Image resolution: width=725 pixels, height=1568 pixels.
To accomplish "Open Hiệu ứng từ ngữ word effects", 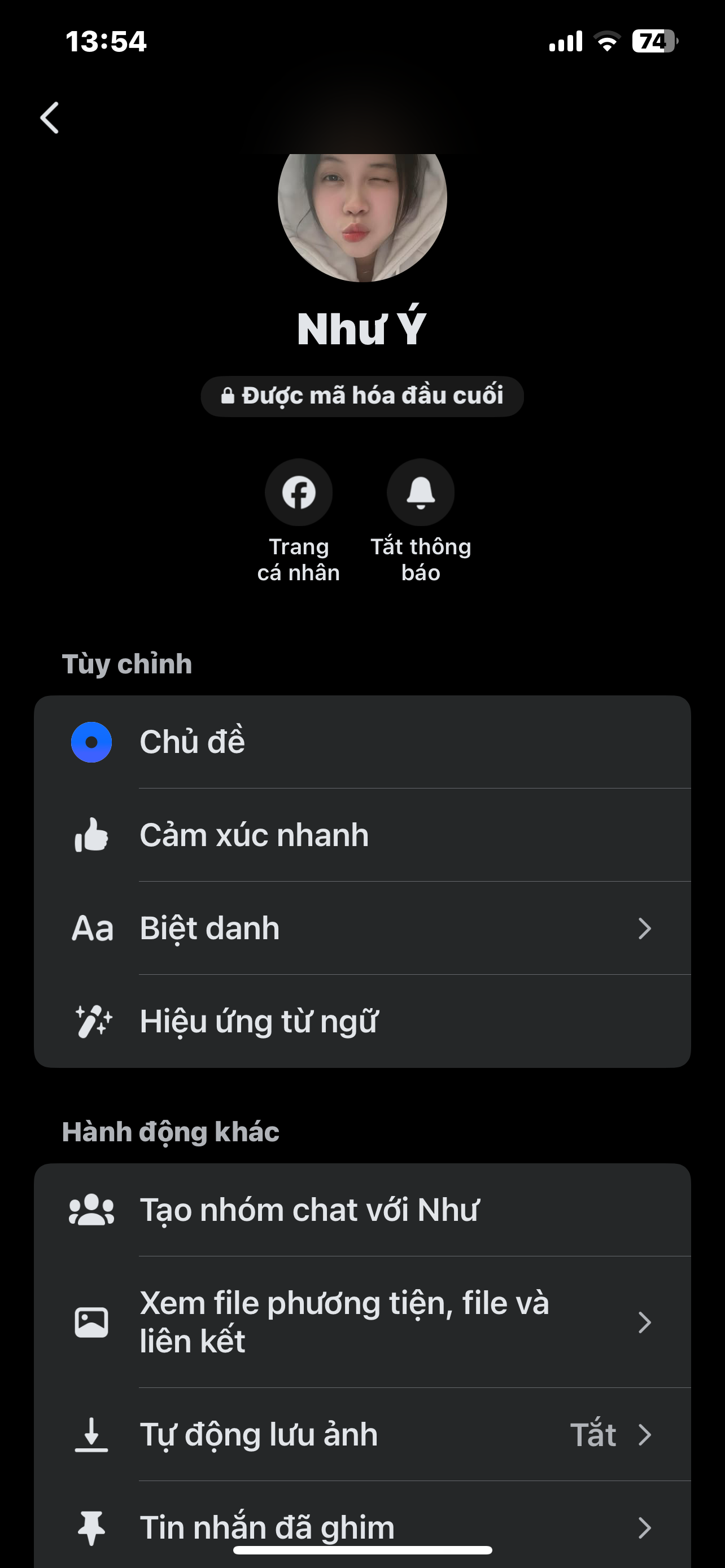I will 362,1022.
